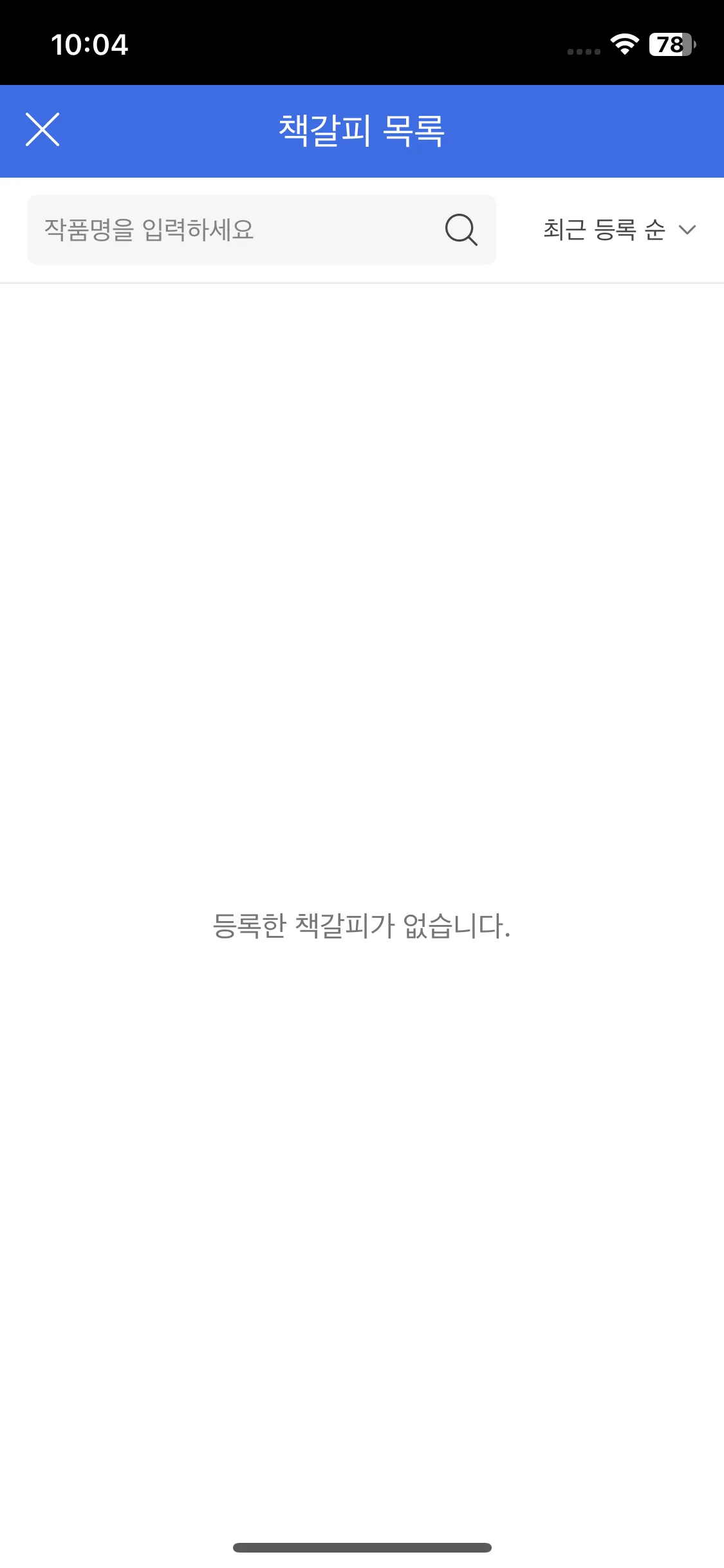Focus the 작품명을 입력하세요 search field
Viewport: 724px width, 1568px height.
click(x=232, y=230)
